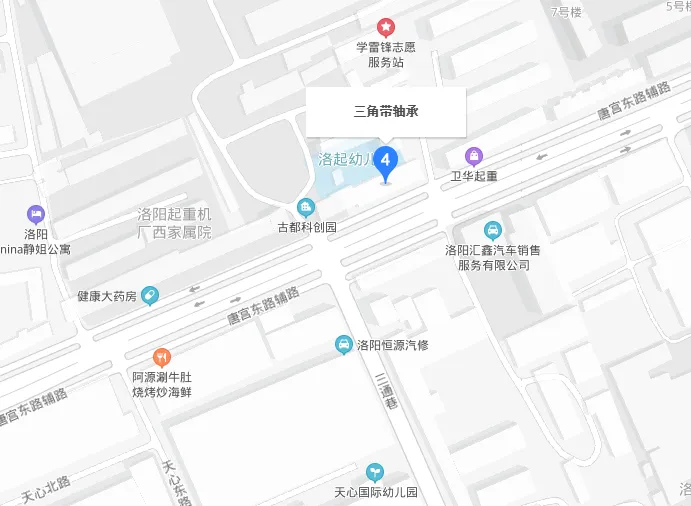Select the 卫华起重 shop marker
This screenshot has height=506, width=691.
point(473,156)
